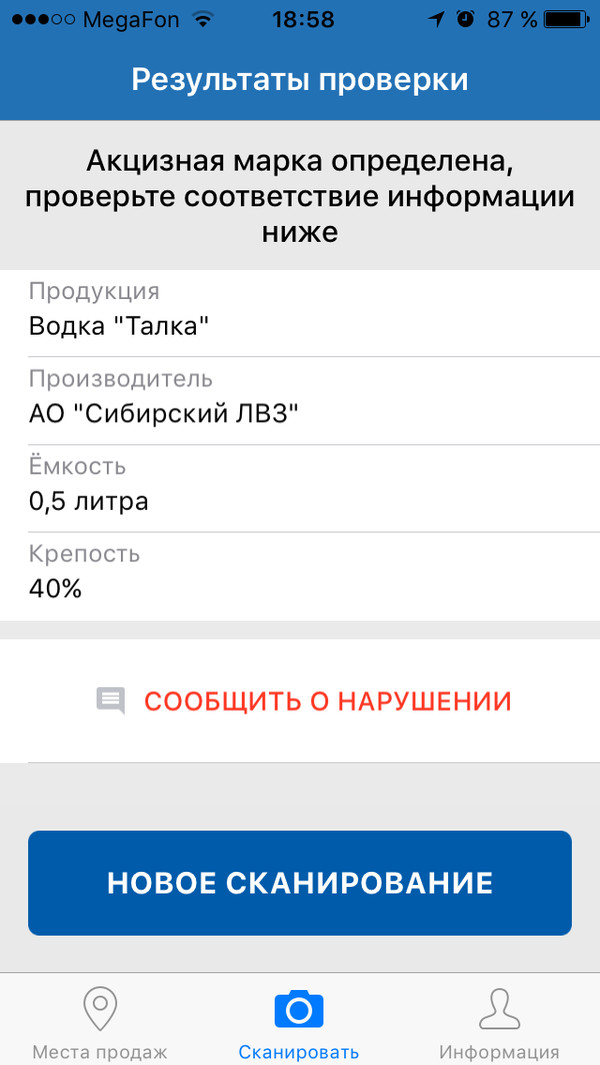
Task: Start a new scan with Новое сканирование
Action: click(300, 883)
